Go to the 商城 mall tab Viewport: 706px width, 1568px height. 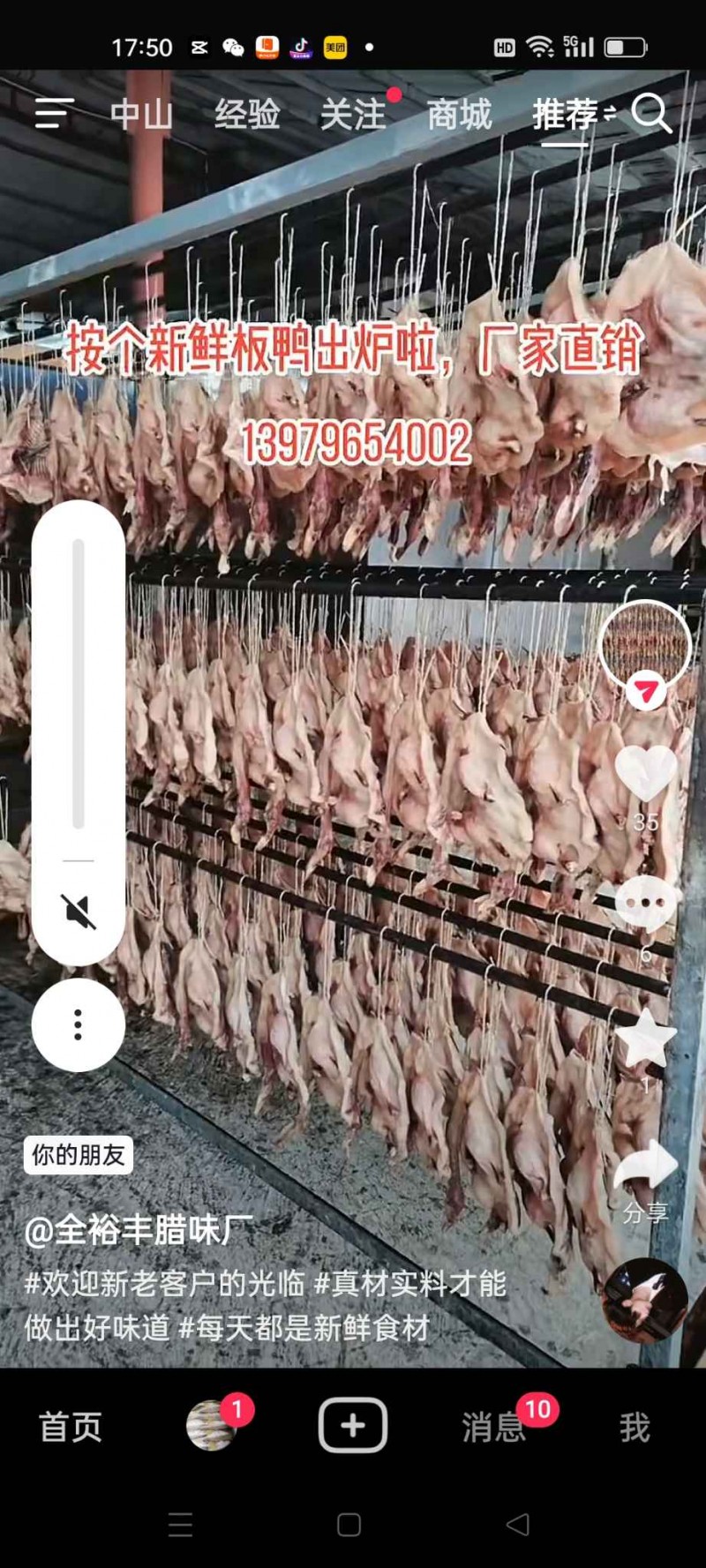click(x=459, y=115)
